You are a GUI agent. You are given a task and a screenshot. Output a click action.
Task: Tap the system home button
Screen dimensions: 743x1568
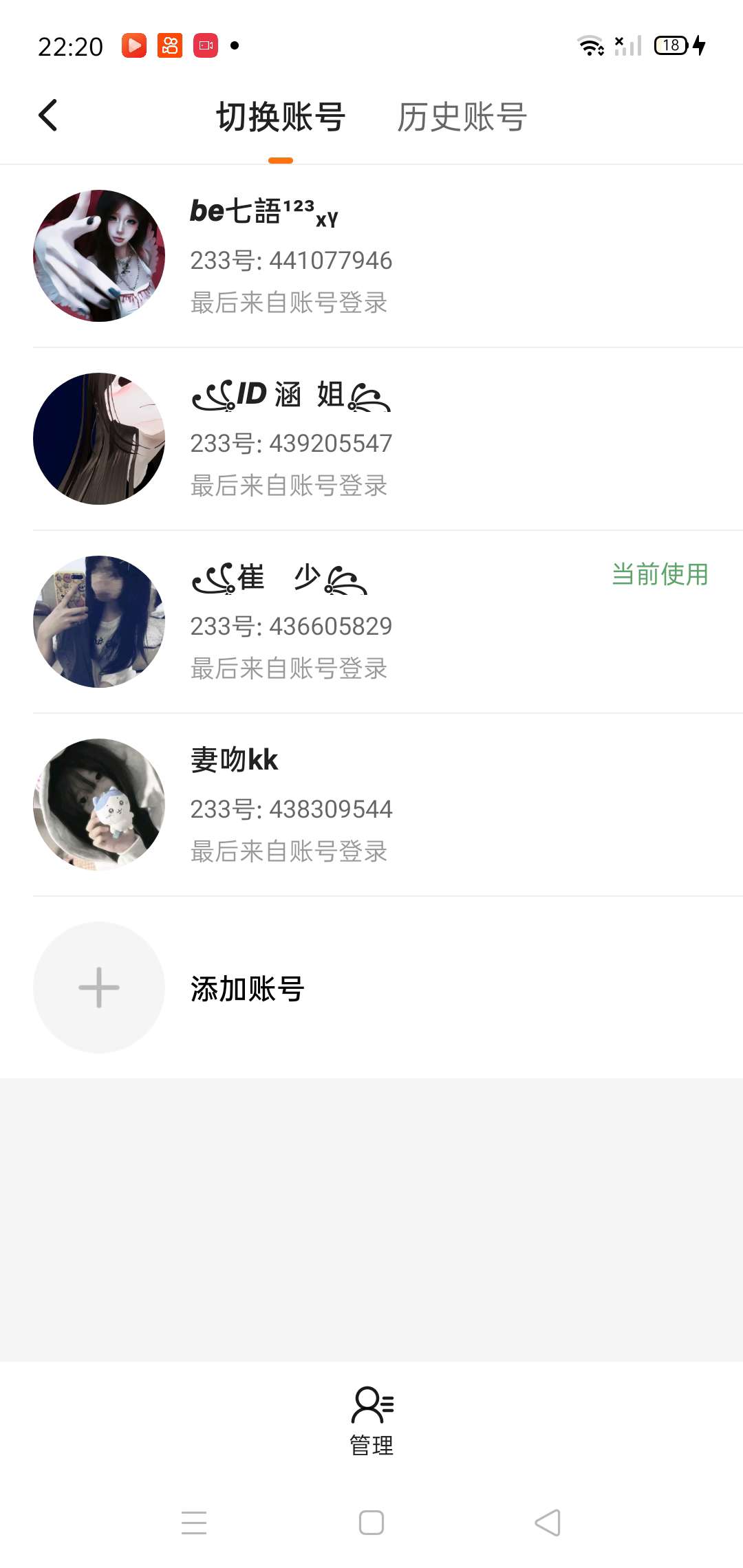tap(371, 1523)
